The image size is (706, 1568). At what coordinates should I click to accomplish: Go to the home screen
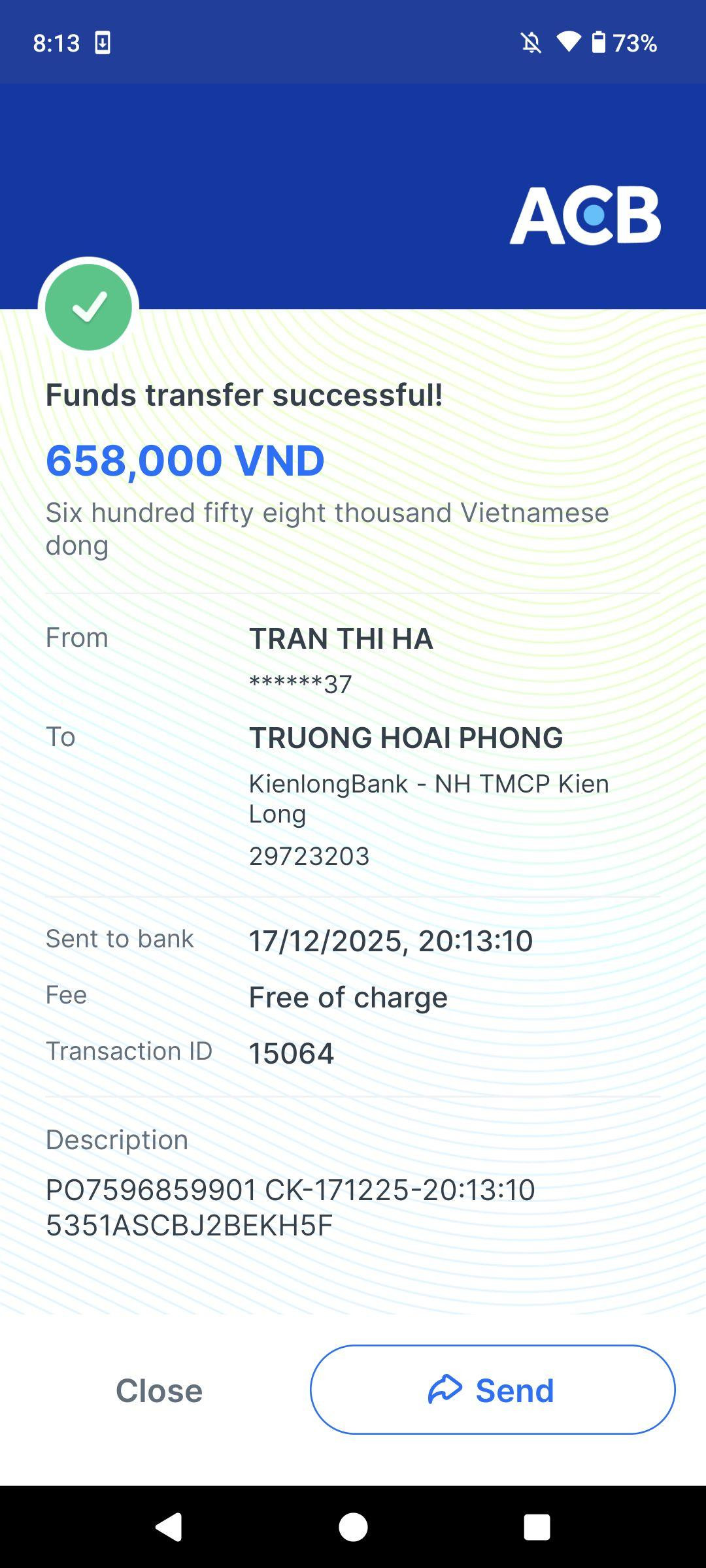353,1527
